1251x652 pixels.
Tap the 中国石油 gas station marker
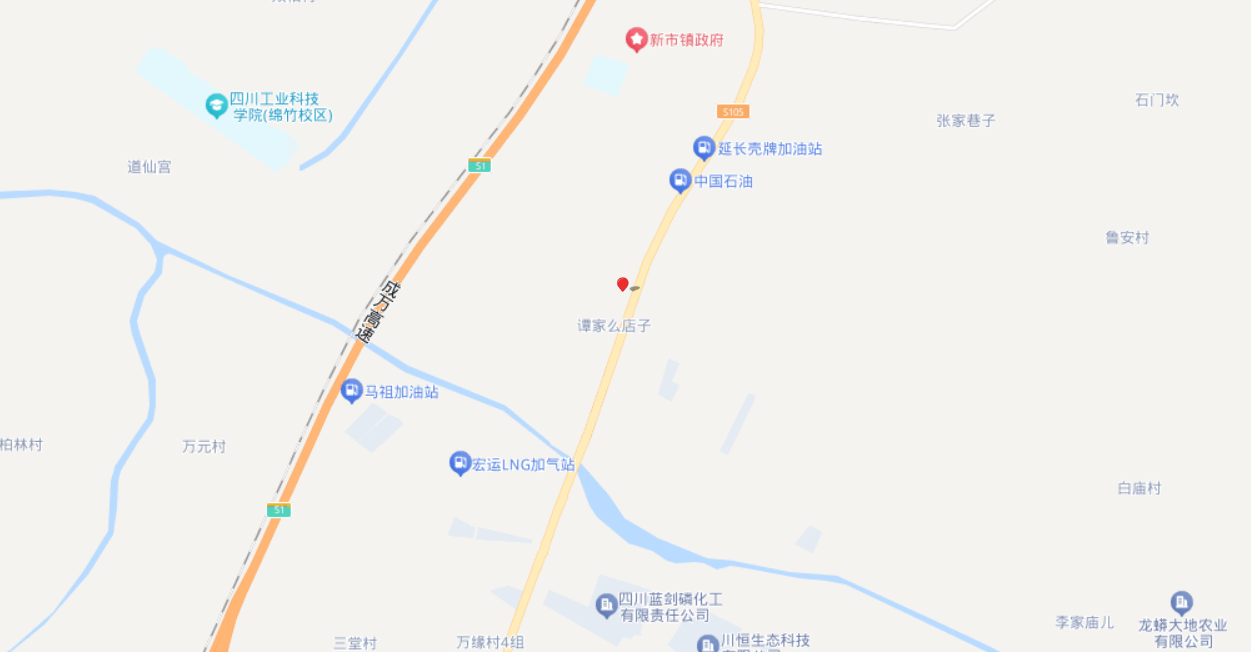coord(680,181)
